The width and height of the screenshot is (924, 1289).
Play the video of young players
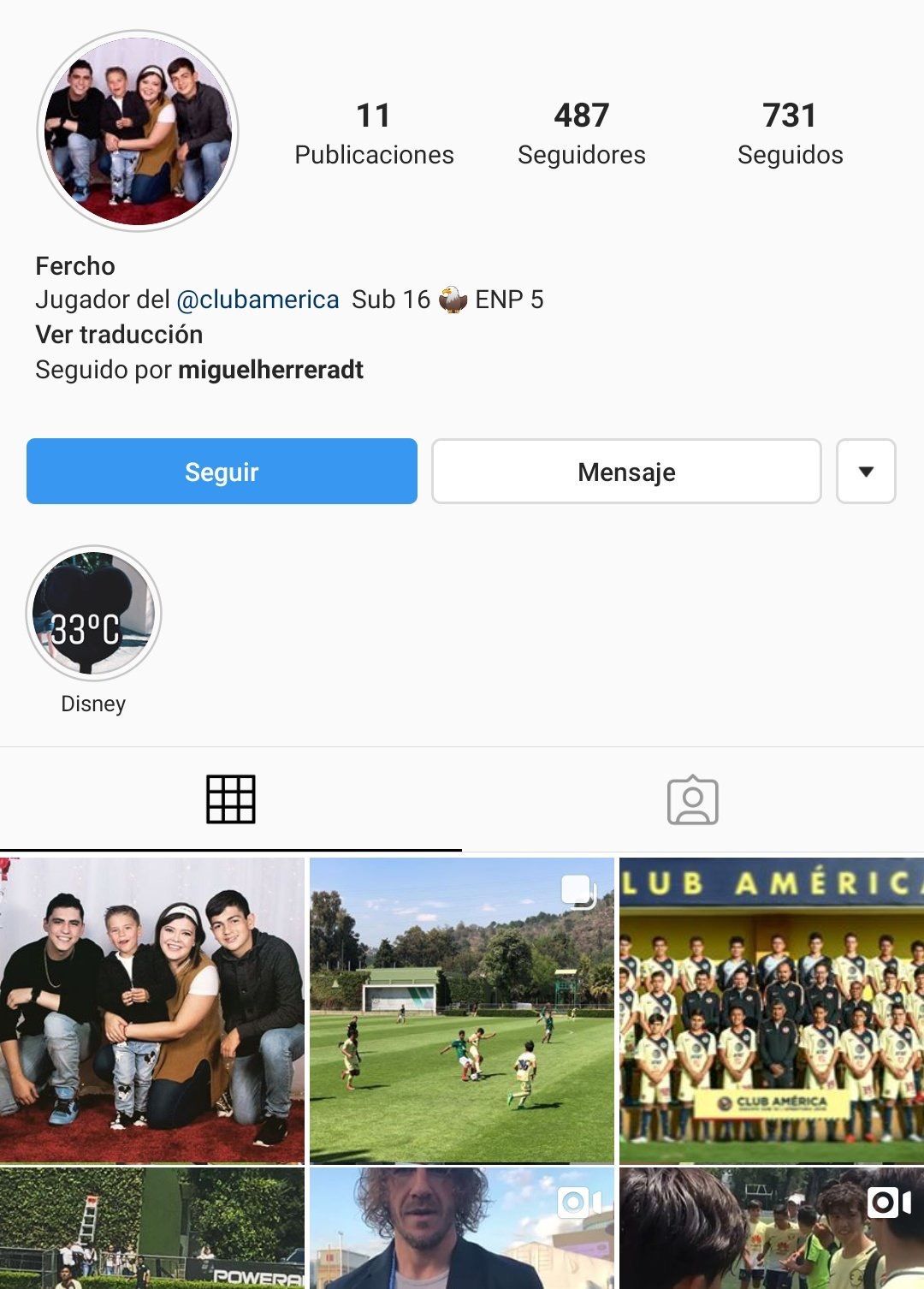click(x=772, y=1228)
